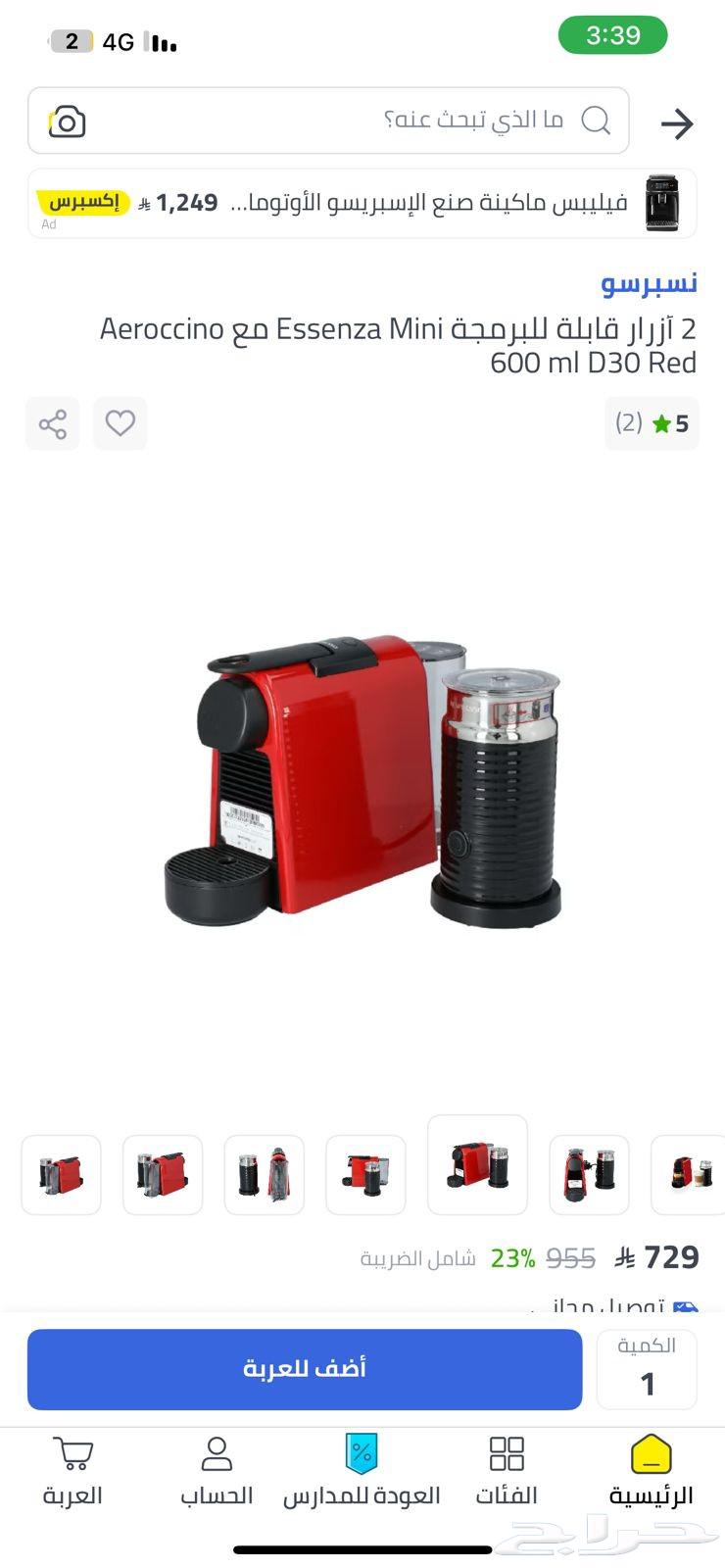Share this product
725x1568 pixels.
point(53,423)
